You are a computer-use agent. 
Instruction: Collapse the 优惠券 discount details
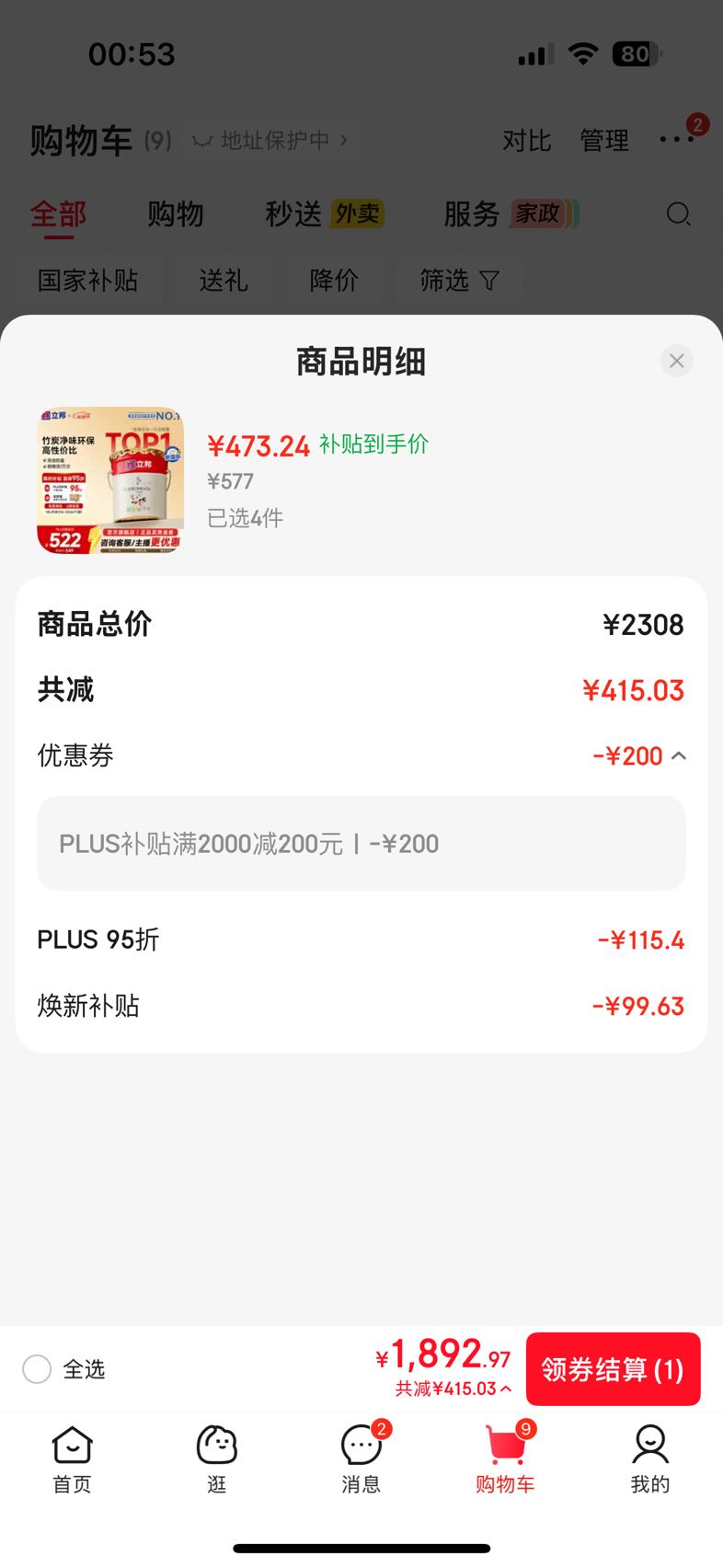pyautogui.click(x=679, y=755)
